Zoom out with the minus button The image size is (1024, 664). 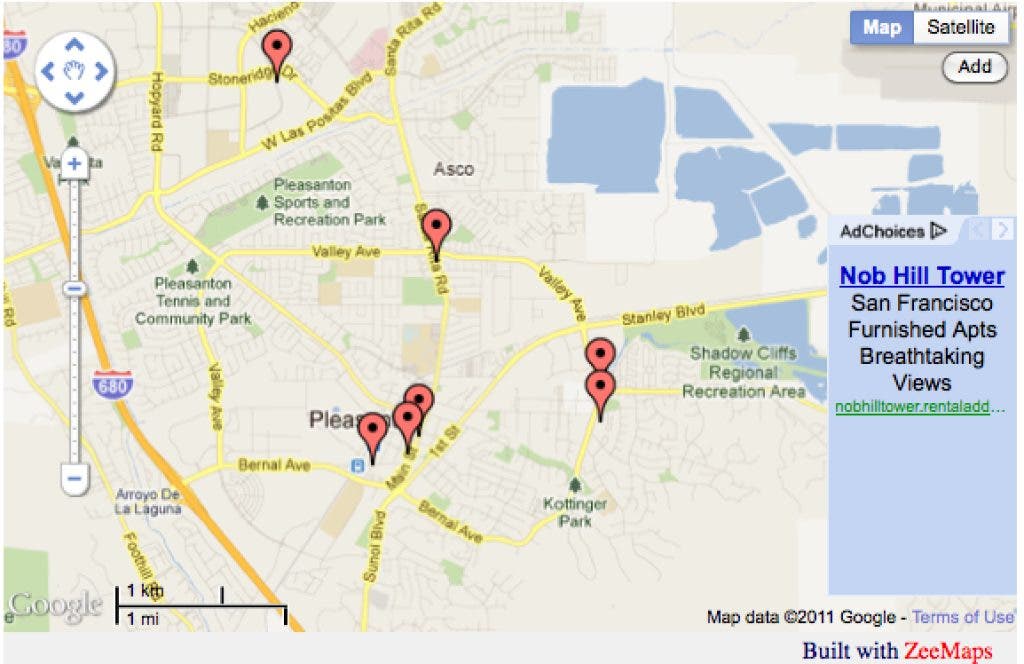coord(74,479)
